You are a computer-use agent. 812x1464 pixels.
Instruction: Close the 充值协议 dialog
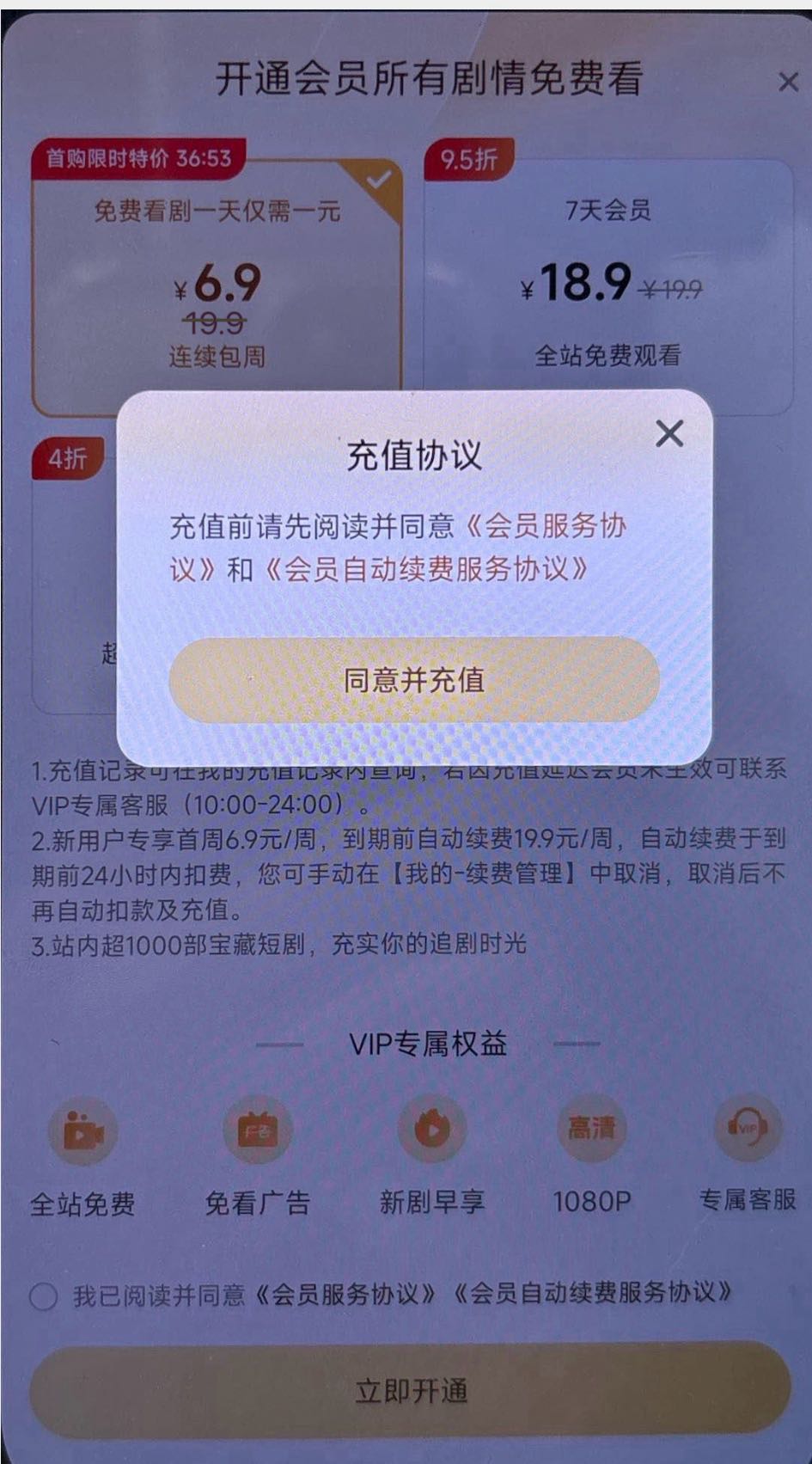point(669,434)
